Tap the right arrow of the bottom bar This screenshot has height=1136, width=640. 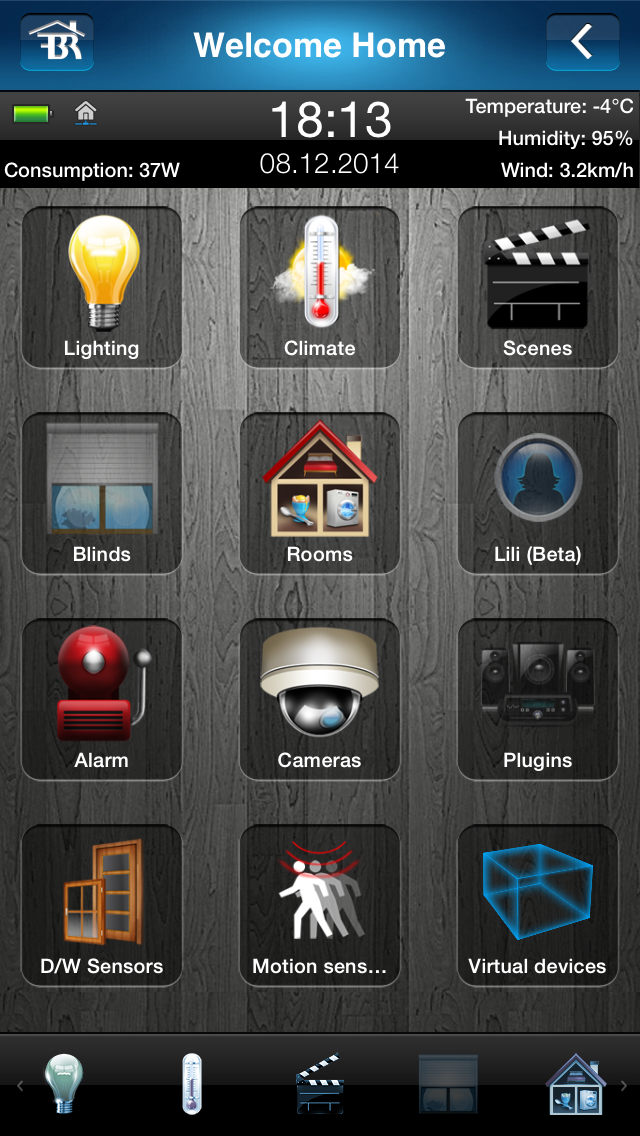624,1086
